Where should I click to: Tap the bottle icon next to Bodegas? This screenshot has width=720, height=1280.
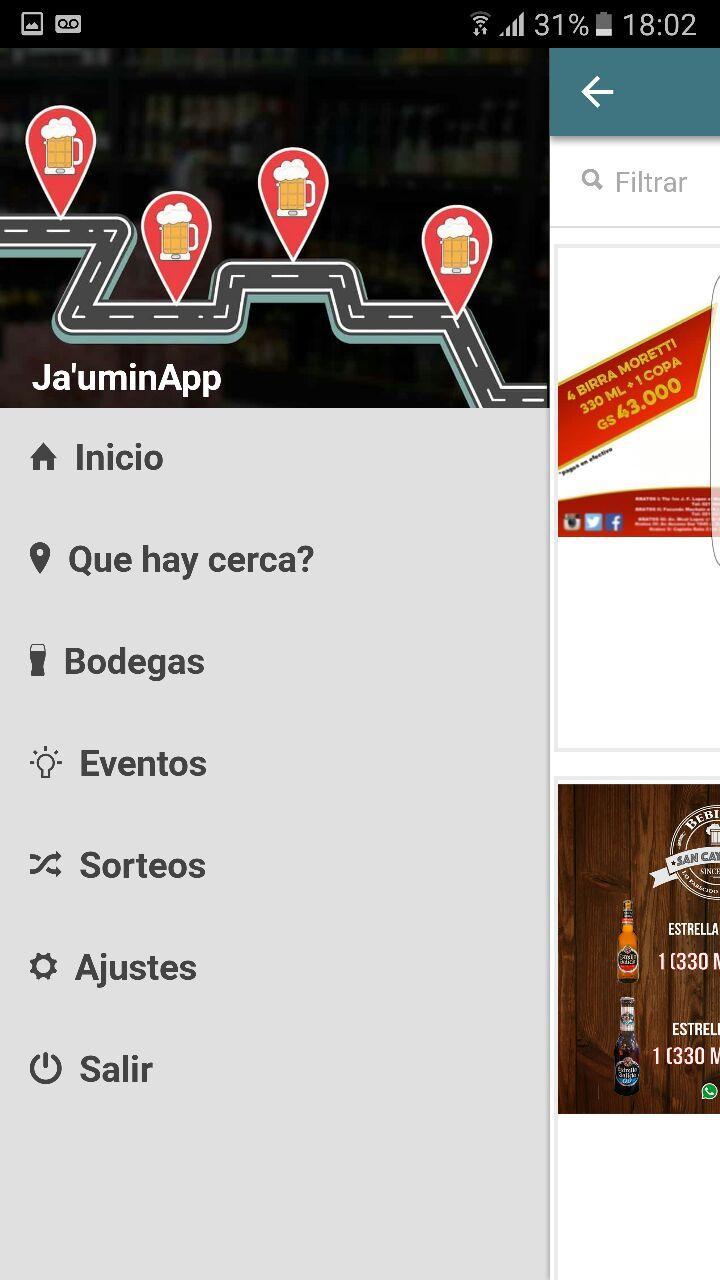[38, 660]
